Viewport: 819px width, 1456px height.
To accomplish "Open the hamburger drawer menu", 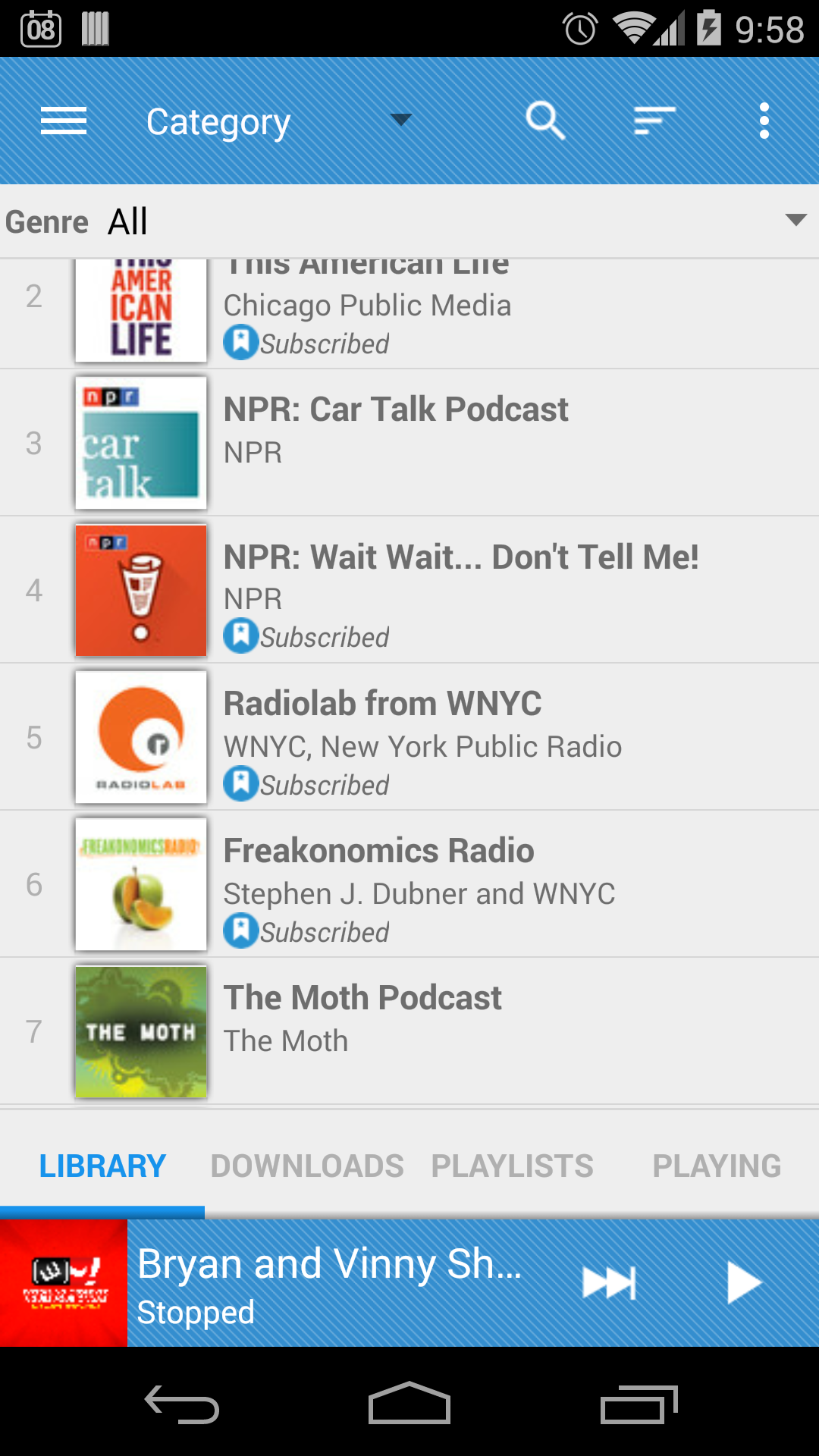I will tap(64, 121).
